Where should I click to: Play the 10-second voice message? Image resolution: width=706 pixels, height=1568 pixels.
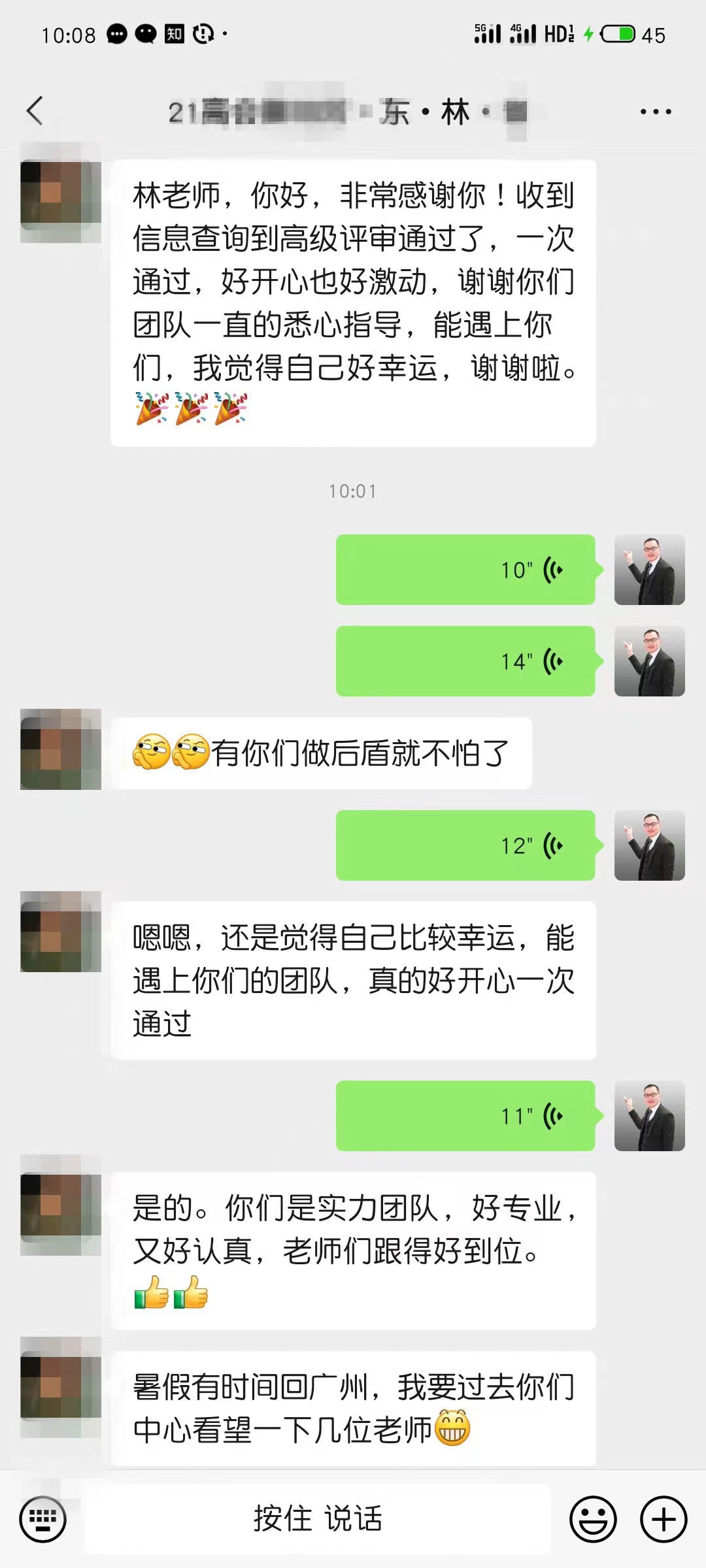pyautogui.click(x=465, y=570)
